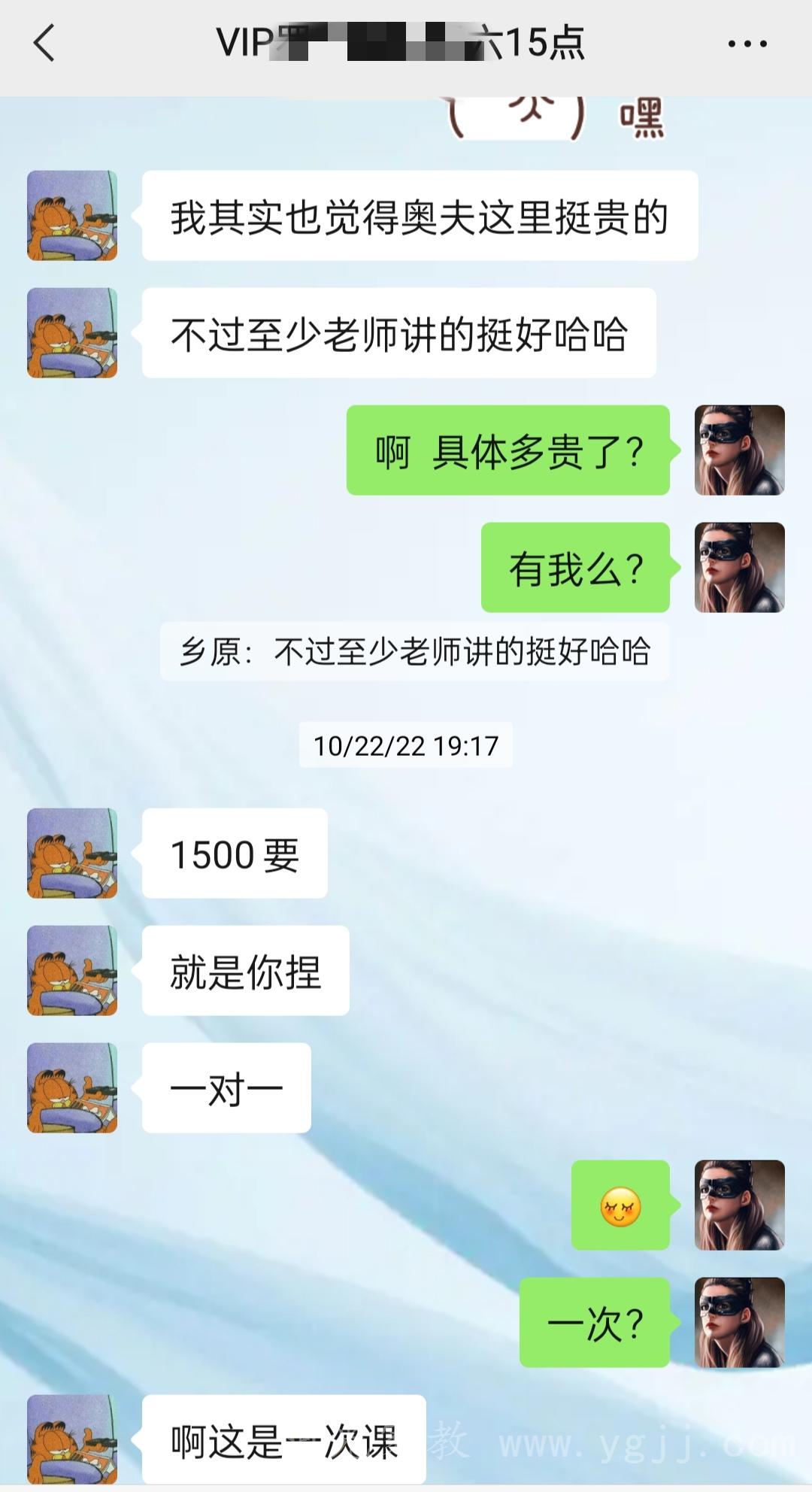Open Garfield avatar beside "我其实也觉得奥夫这里挺贵的"
Screen dimensions: 812x1492
[x=72, y=216]
